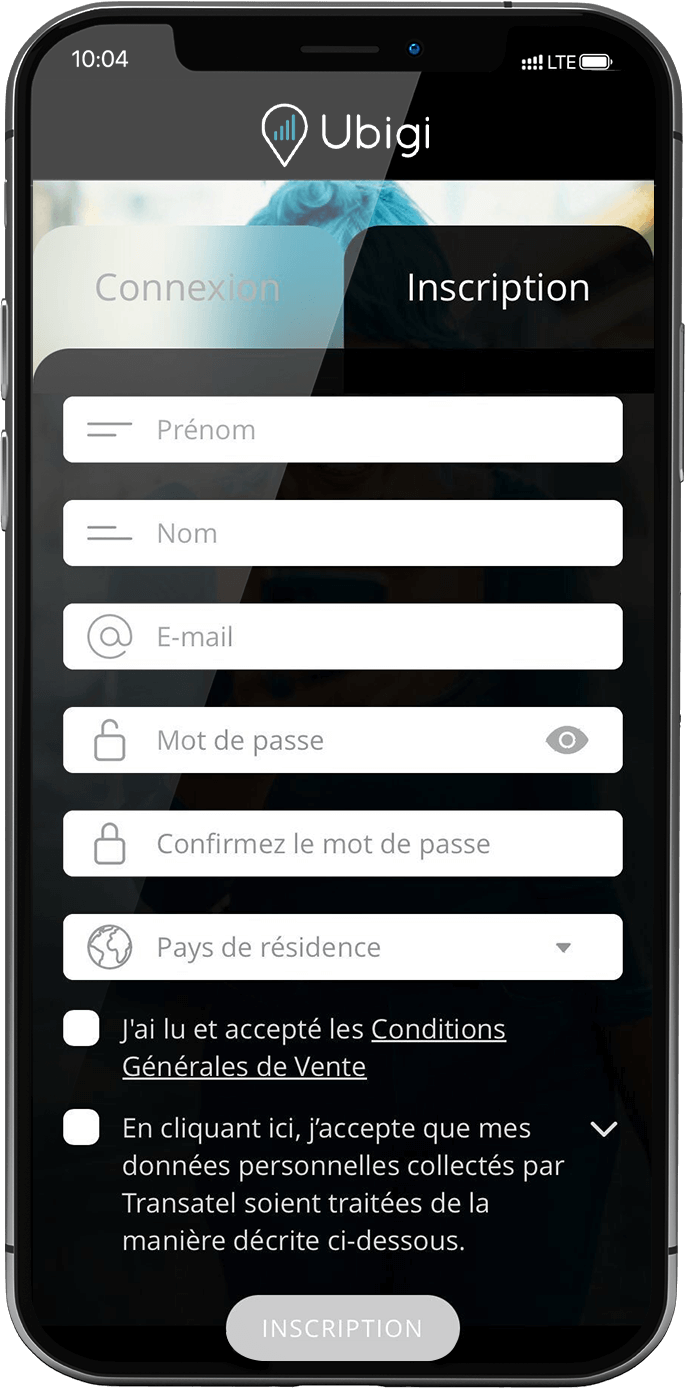The width and height of the screenshot is (685, 1388).
Task: Check the Conditions Générales de Vente box
Action: pyautogui.click(x=81, y=1028)
